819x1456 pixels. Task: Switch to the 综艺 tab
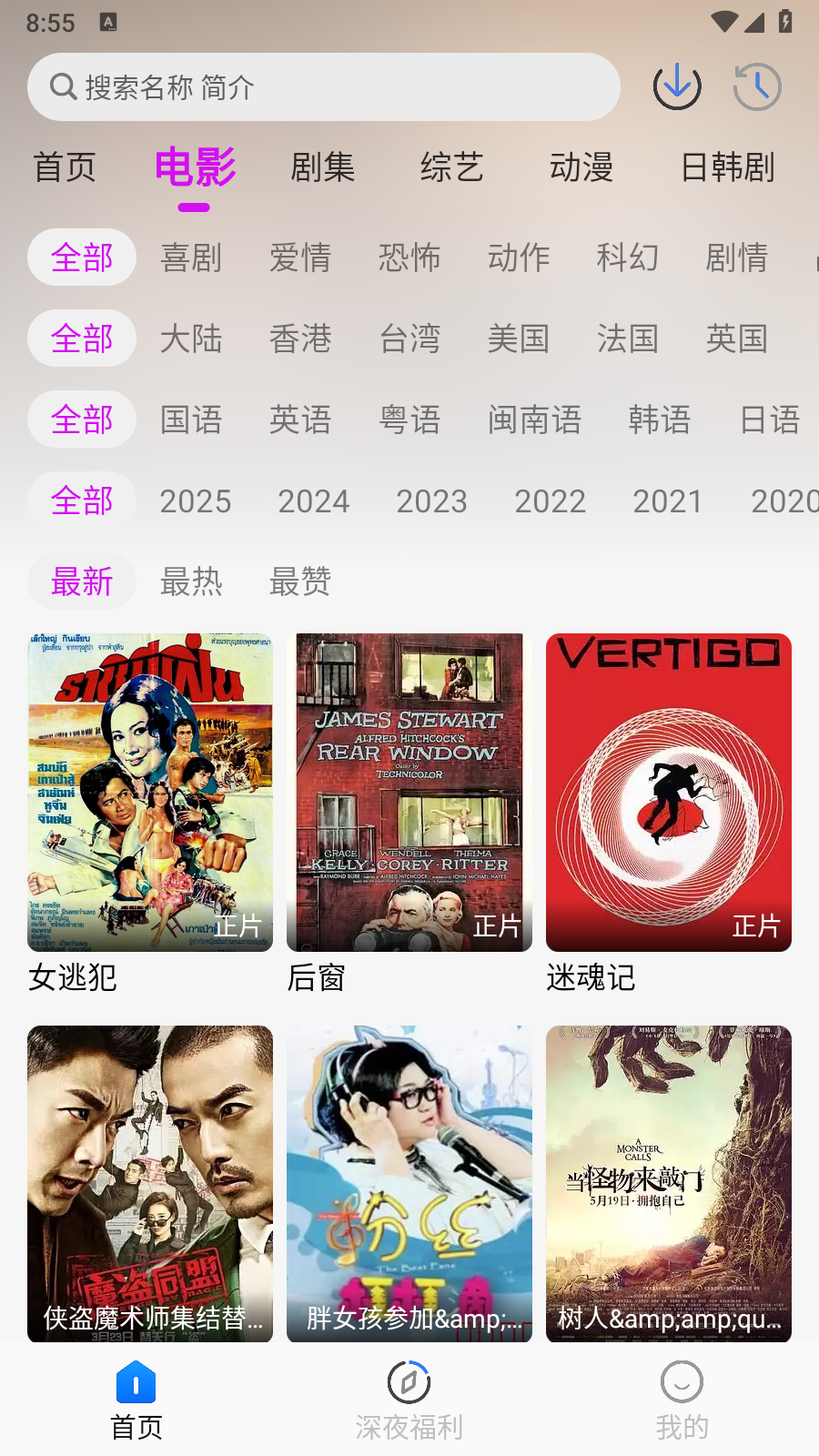pyautogui.click(x=450, y=168)
